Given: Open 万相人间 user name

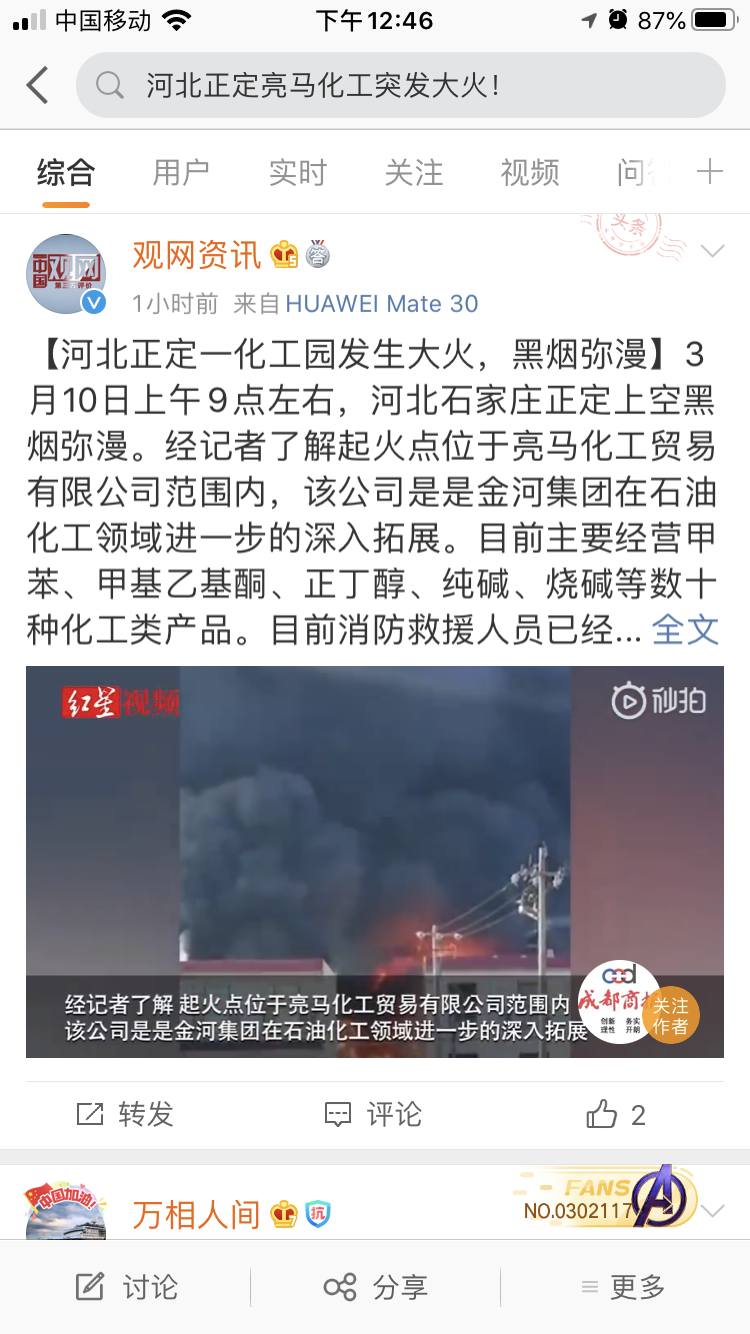Looking at the screenshot, I should [197, 1214].
